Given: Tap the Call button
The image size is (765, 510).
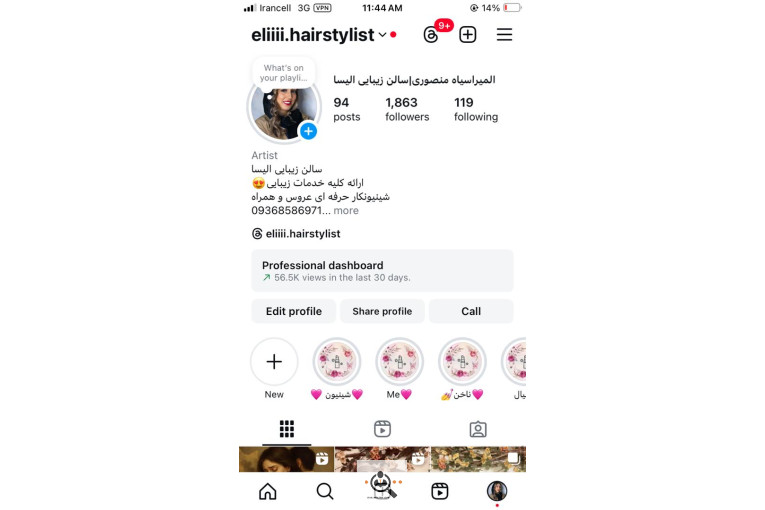Looking at the screenshot, I should pos(471,311).
